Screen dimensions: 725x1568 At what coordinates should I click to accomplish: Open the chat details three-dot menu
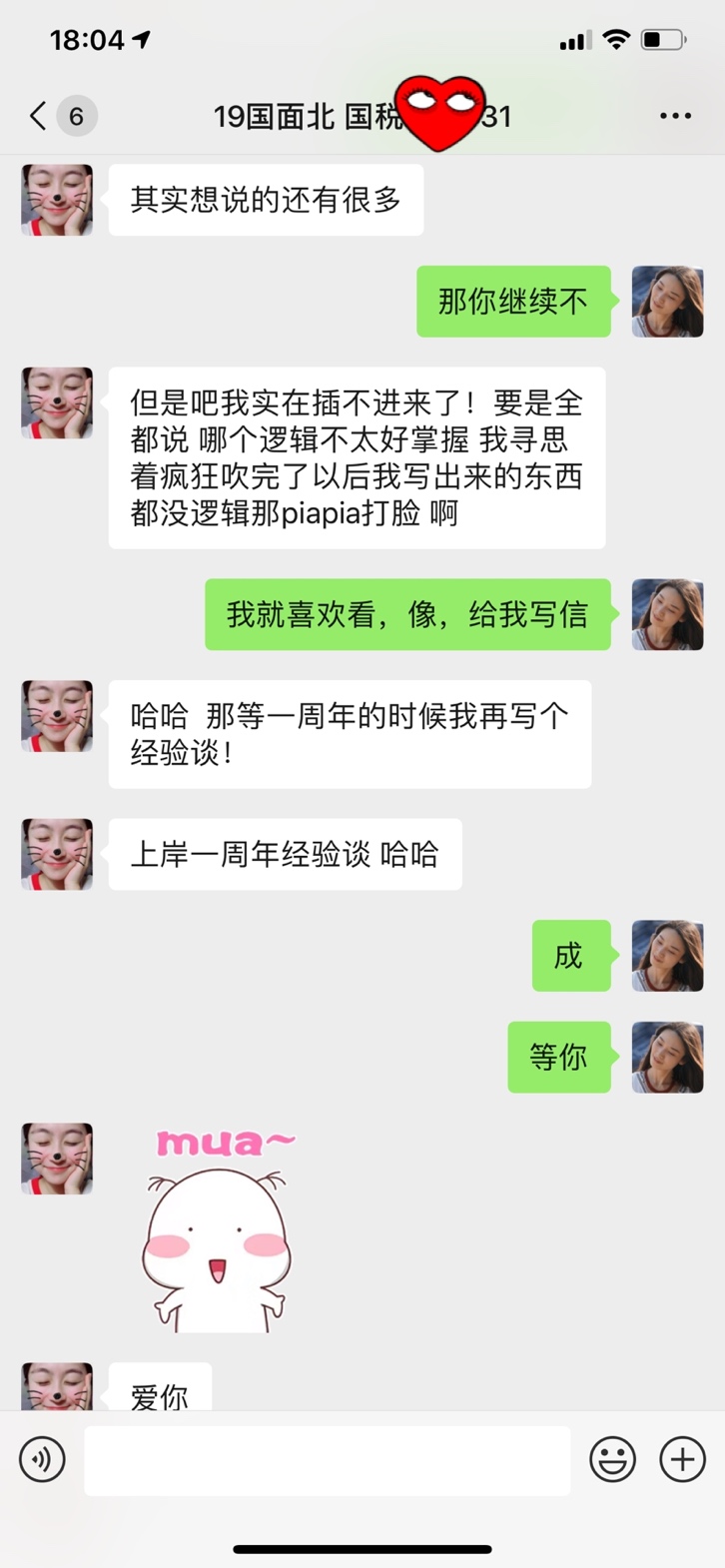(x=675, y=117)
